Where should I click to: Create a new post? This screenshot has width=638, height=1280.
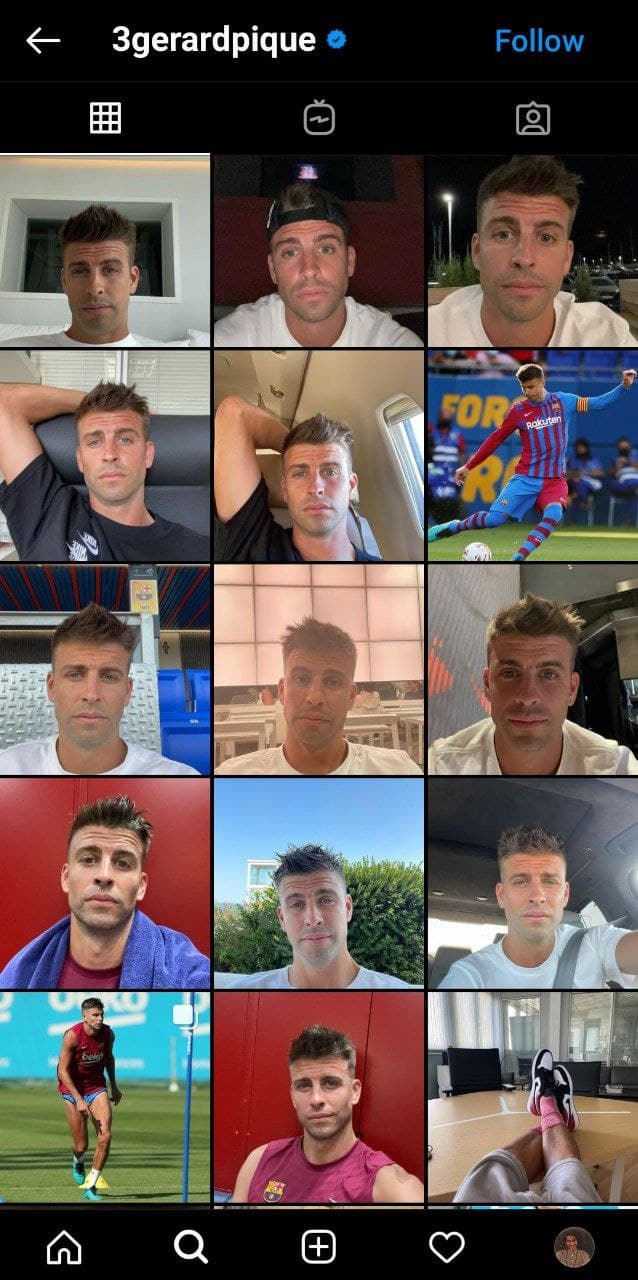pos(319,1246)
